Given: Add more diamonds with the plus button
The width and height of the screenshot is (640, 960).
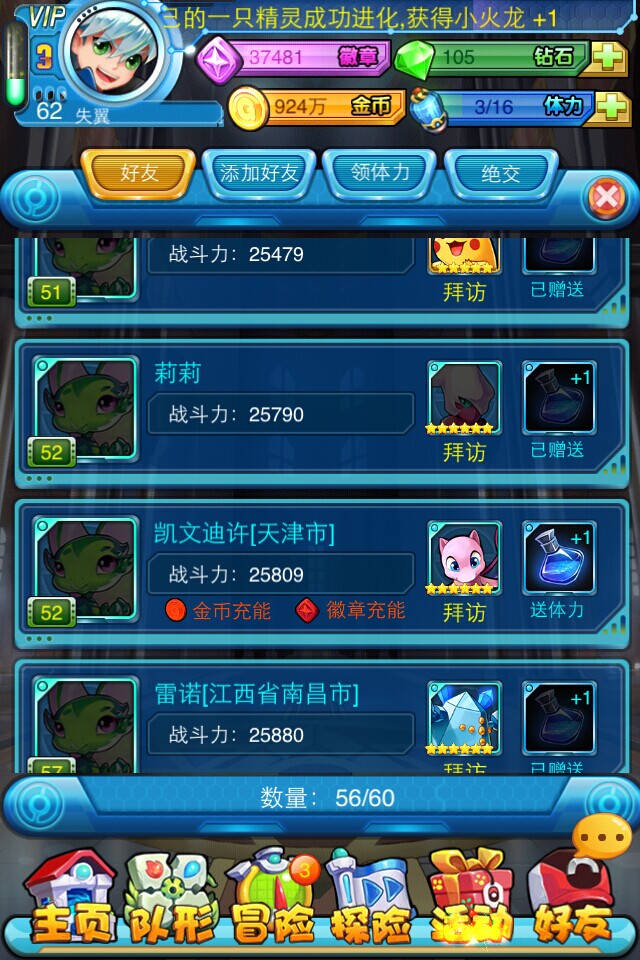Looking at the screenshot, I should pos(608,57).
